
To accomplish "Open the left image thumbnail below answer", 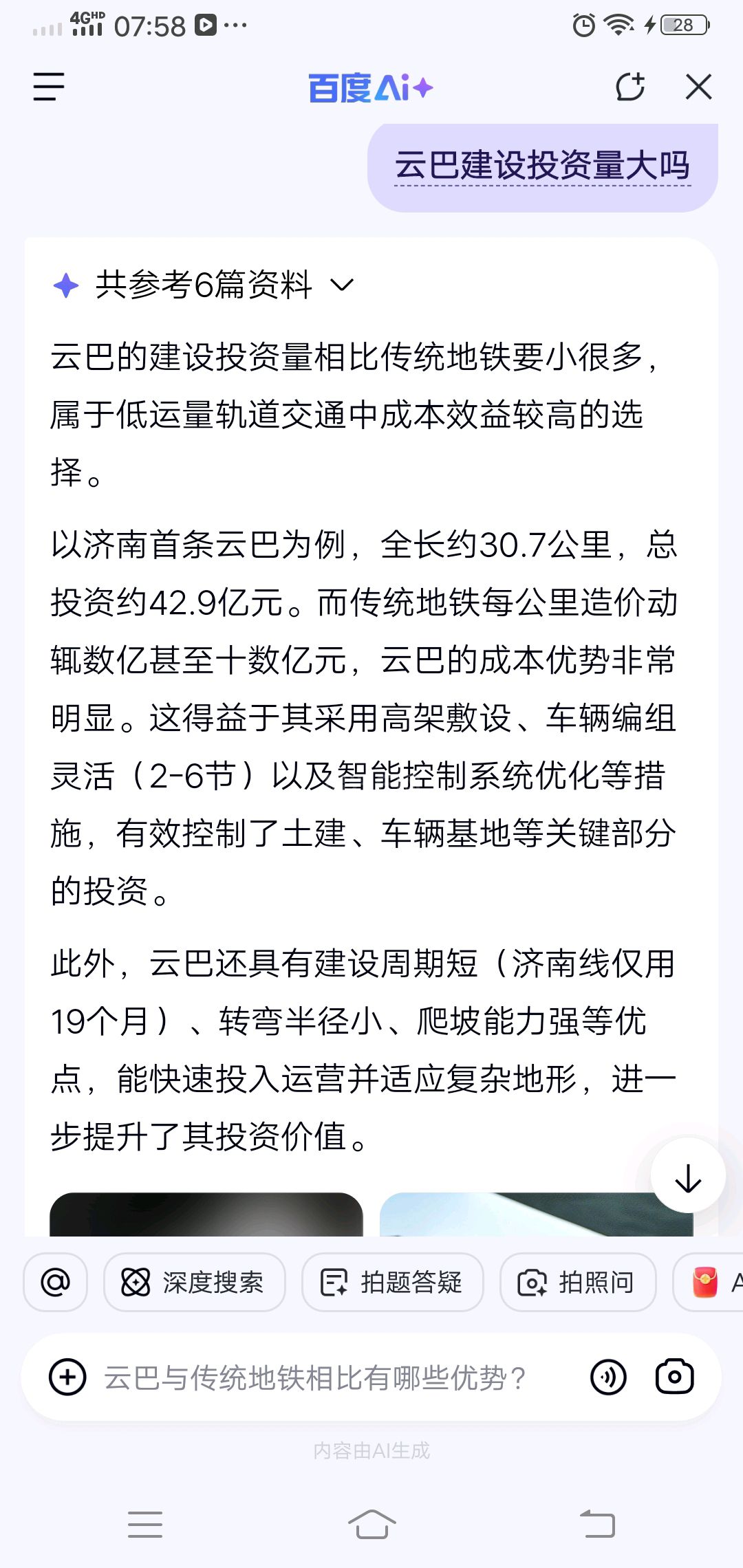I will coord(206,1216).
